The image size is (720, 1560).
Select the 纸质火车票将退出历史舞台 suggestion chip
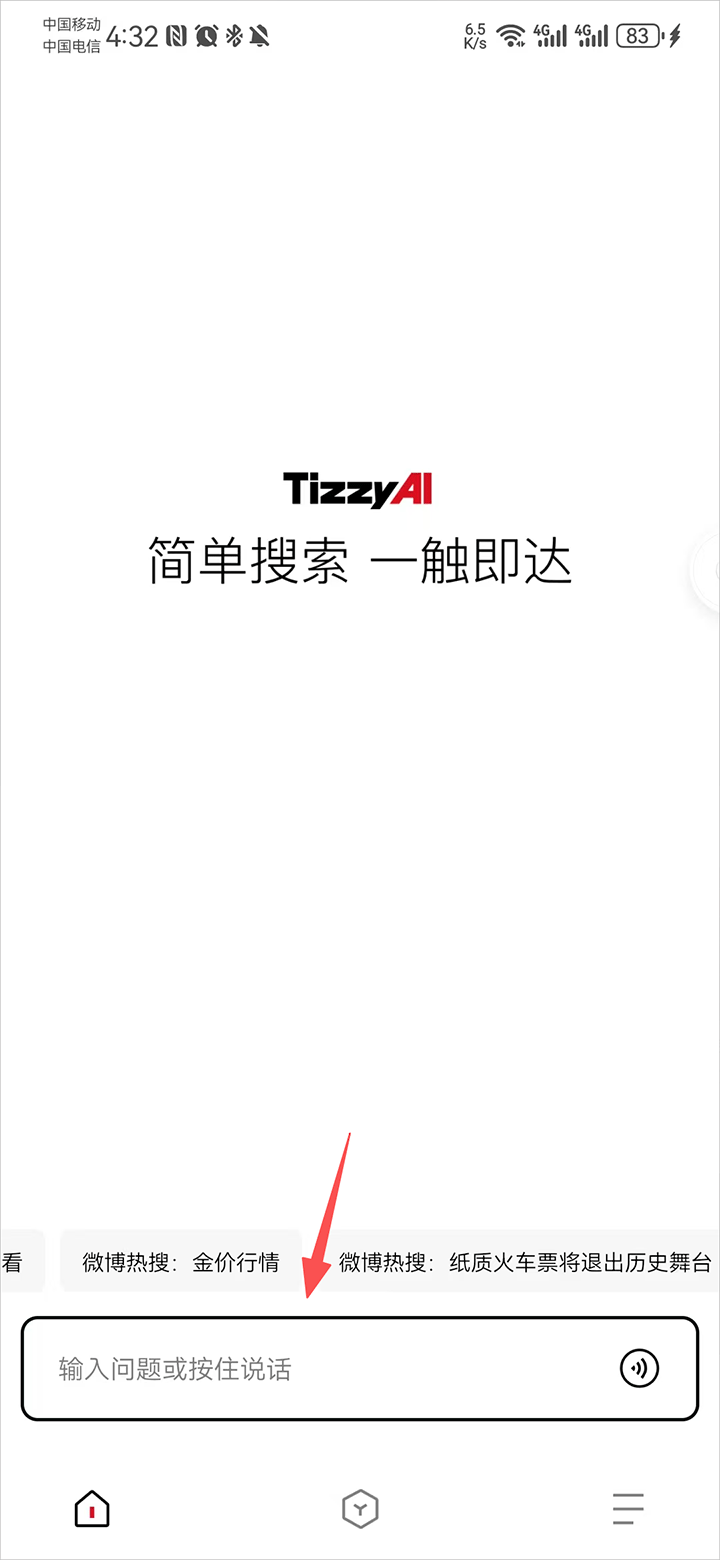pyautogui.click(x=524, y=1261)
